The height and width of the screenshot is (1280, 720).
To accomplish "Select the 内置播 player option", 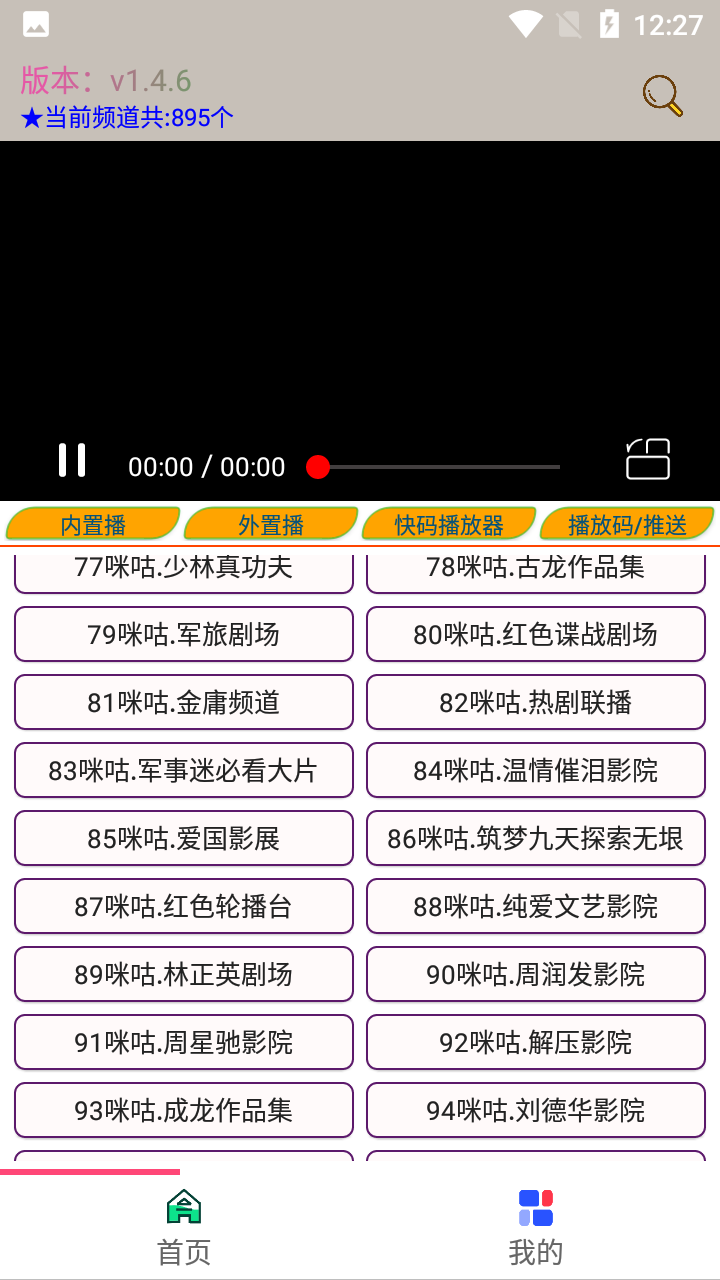I will 93,524.
